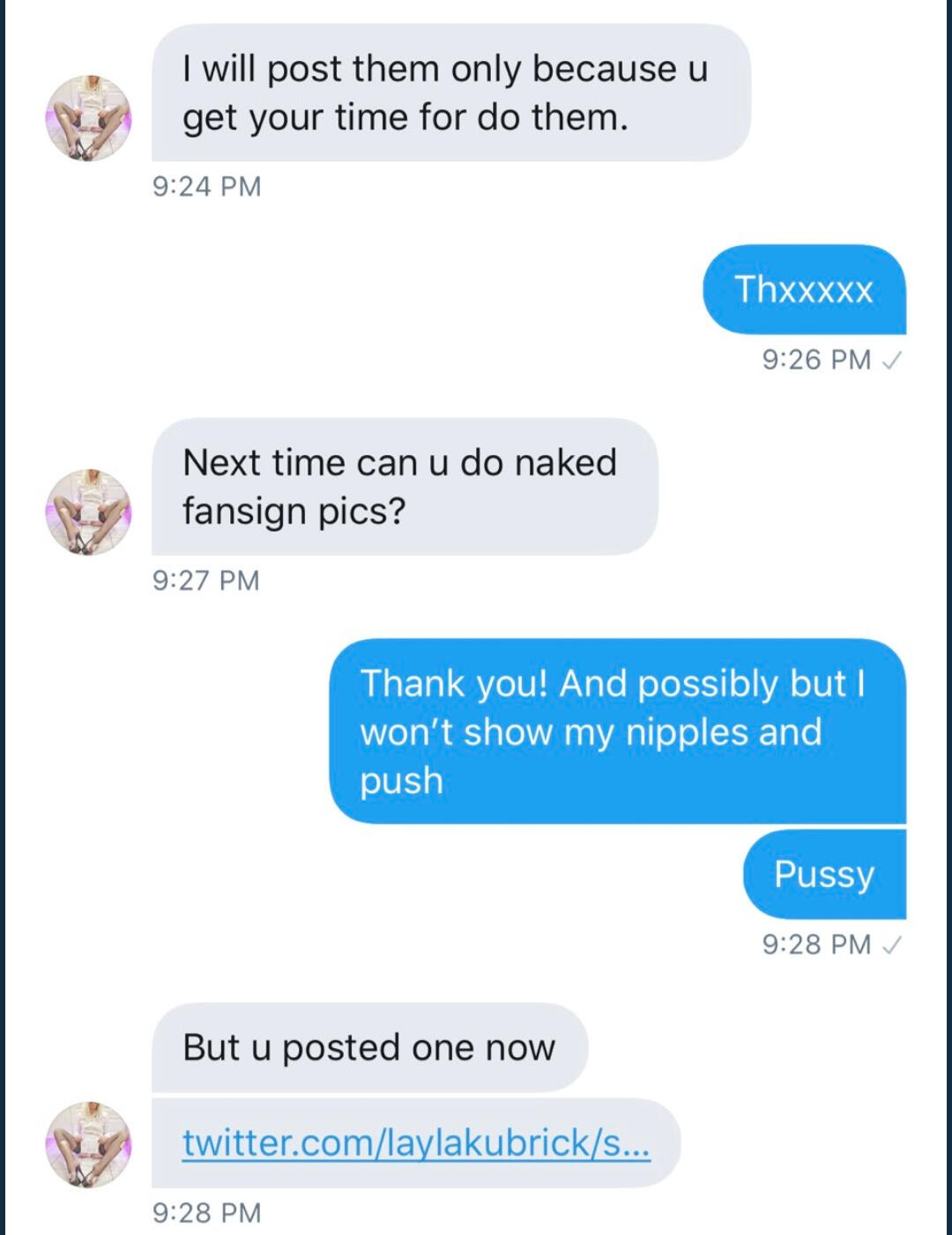Tap the avatar next to the 9:27 PM message
952x1235 pixels.
pos(88,512)
